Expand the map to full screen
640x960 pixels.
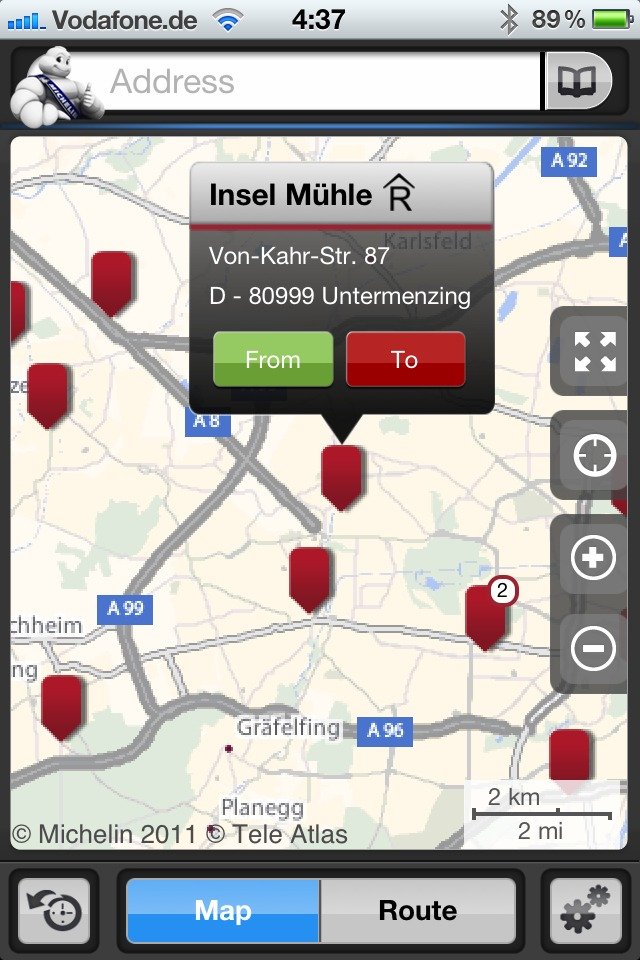coord(594,352)
